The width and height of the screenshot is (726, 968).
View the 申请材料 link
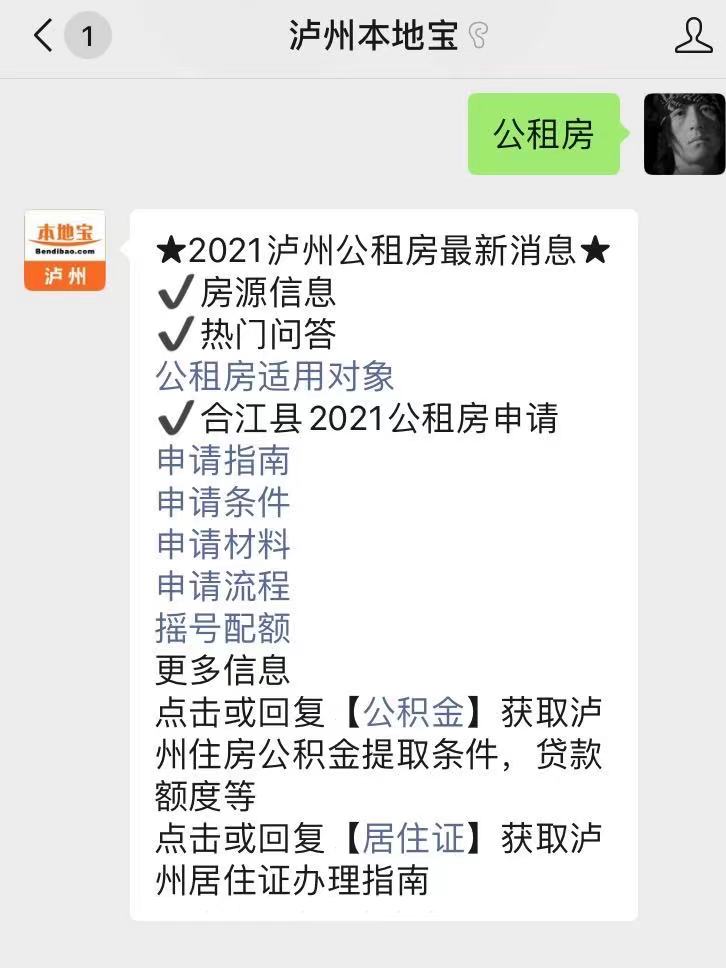[x=223, y=544]
